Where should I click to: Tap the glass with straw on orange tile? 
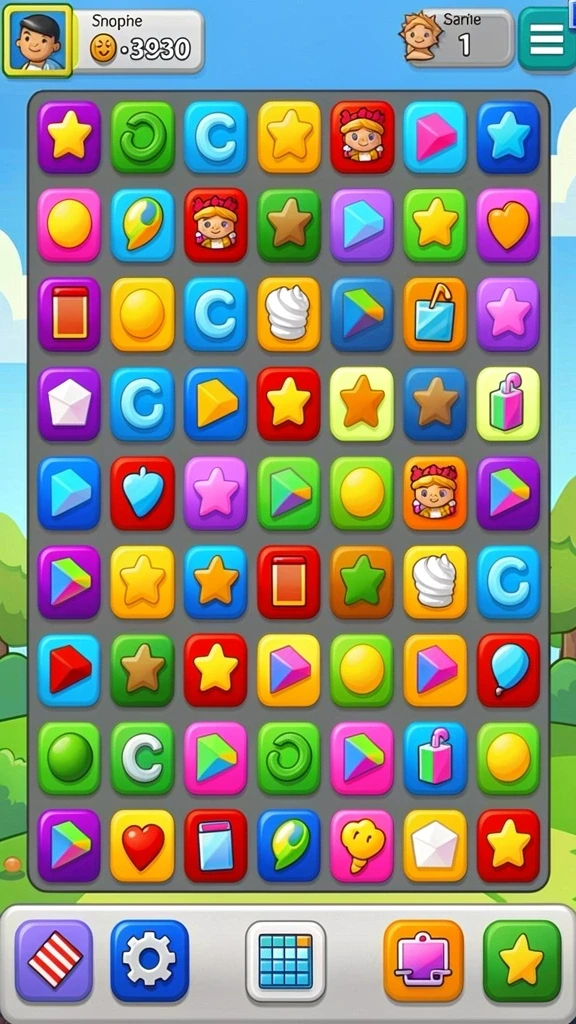click(x=435, y=314)
